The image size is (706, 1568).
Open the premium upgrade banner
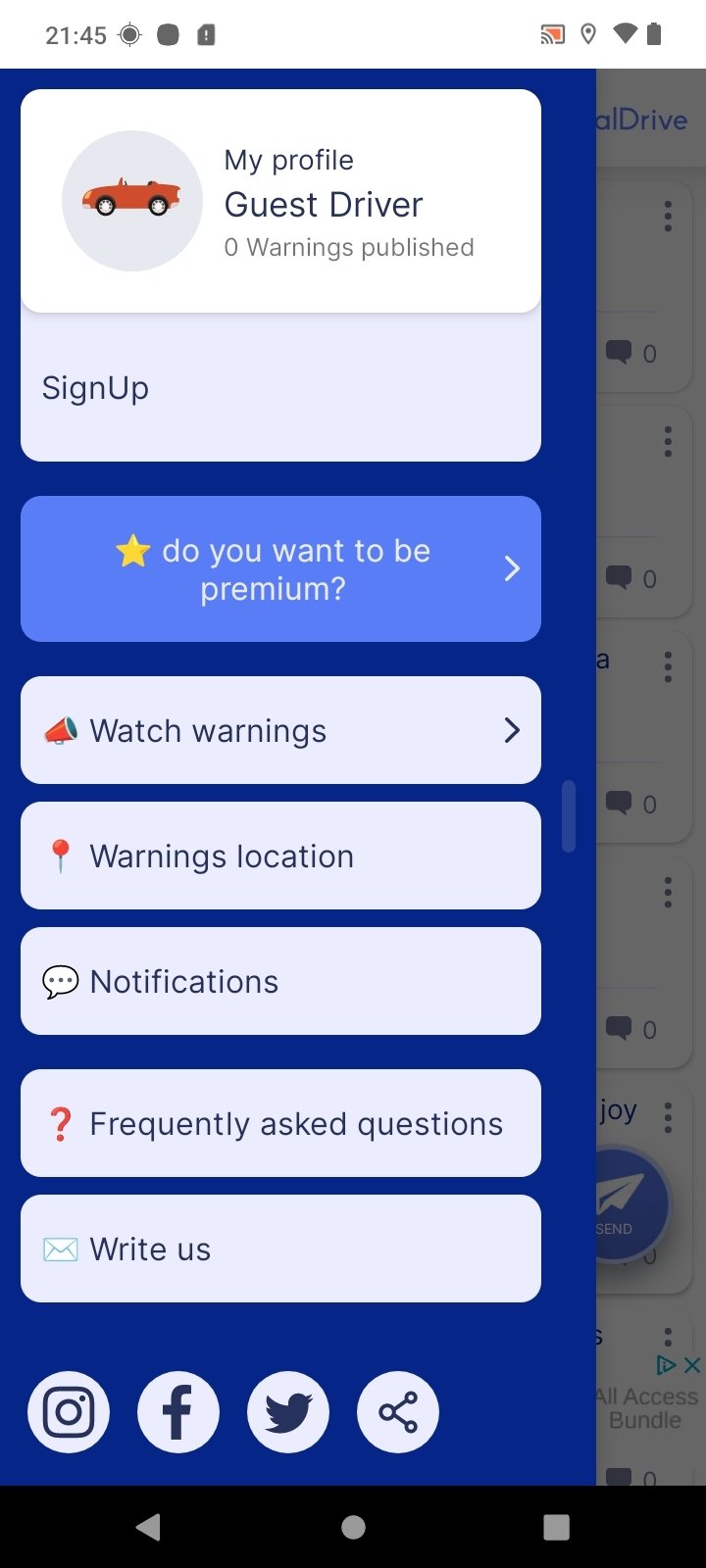click(280, 569)
